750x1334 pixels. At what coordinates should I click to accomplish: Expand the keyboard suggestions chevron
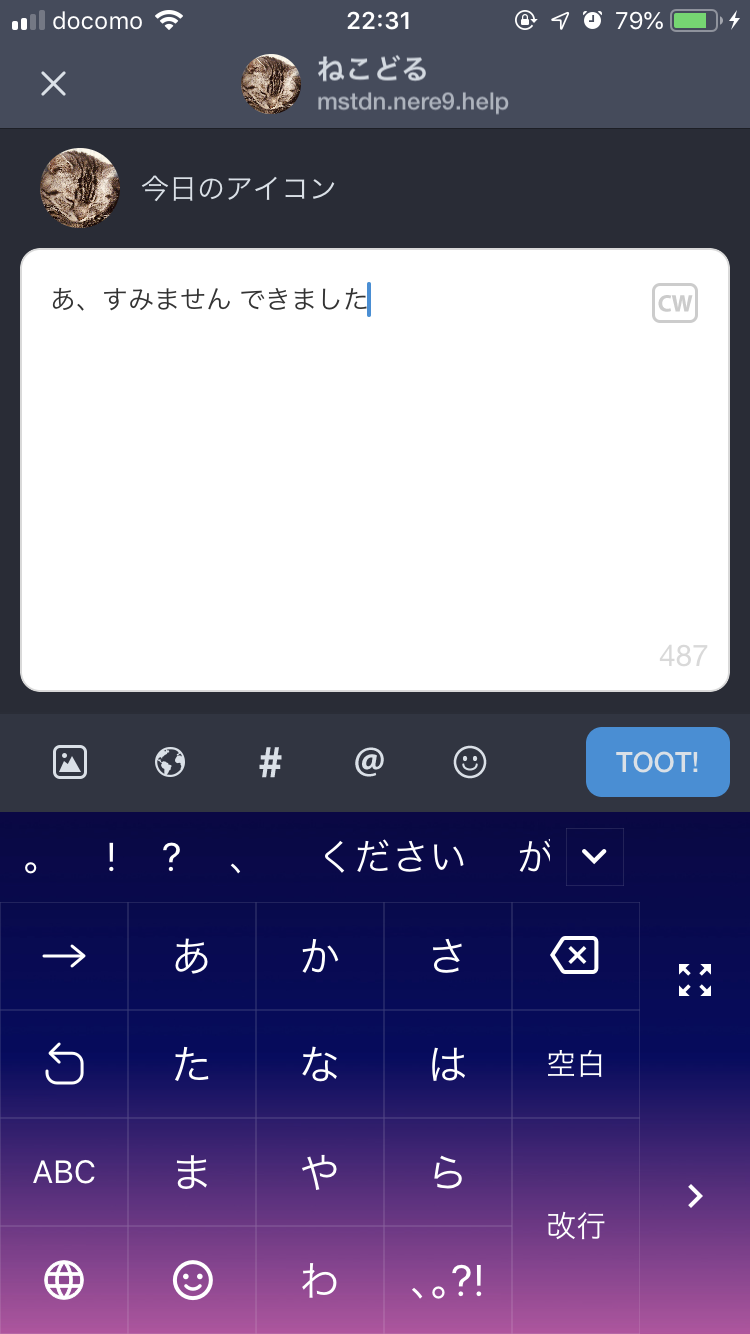click(595, 856)
